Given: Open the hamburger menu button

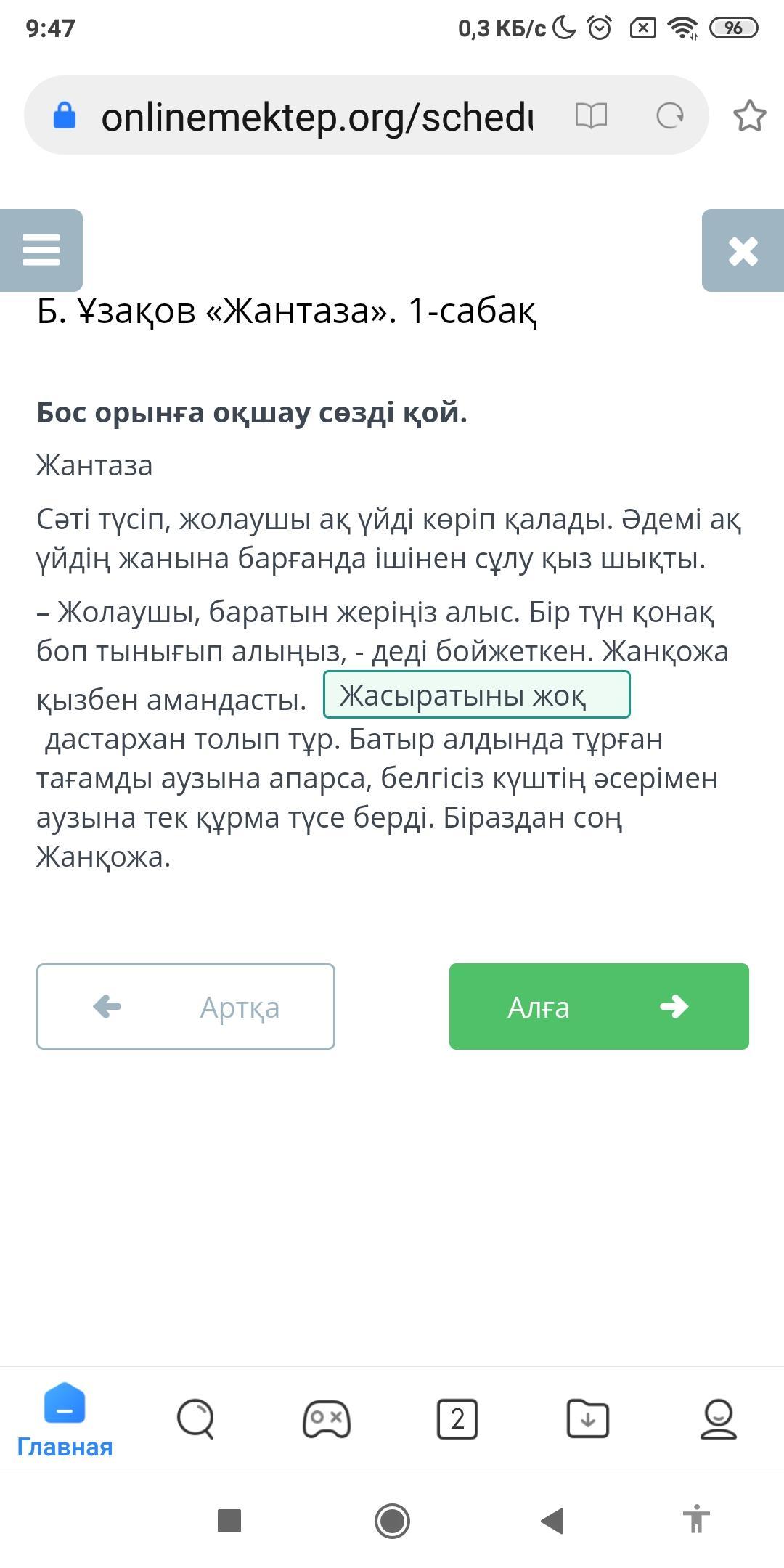Looking at the screenshot, I should pos(41,250).
